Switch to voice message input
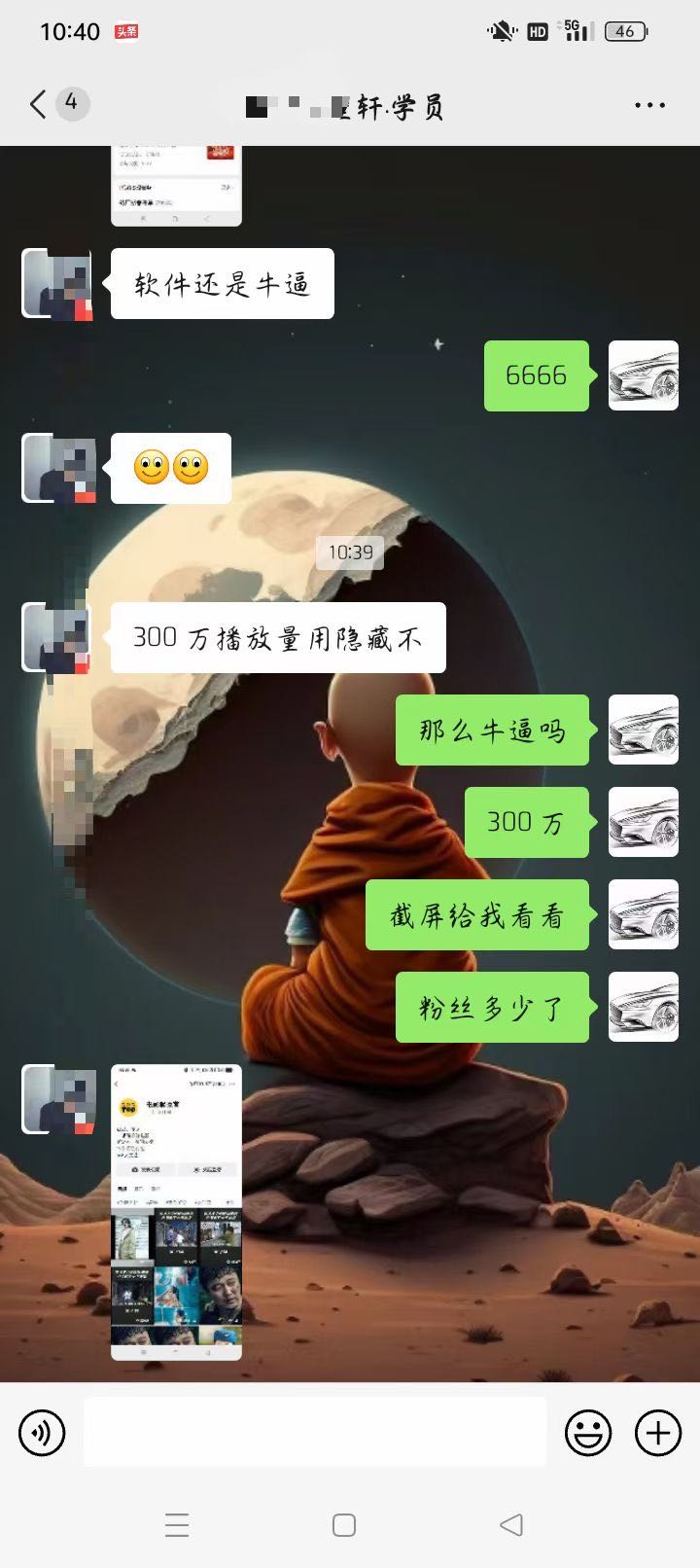This screenshot has width=700, height=1568. pyautogui.click(x=42, y=1433)
